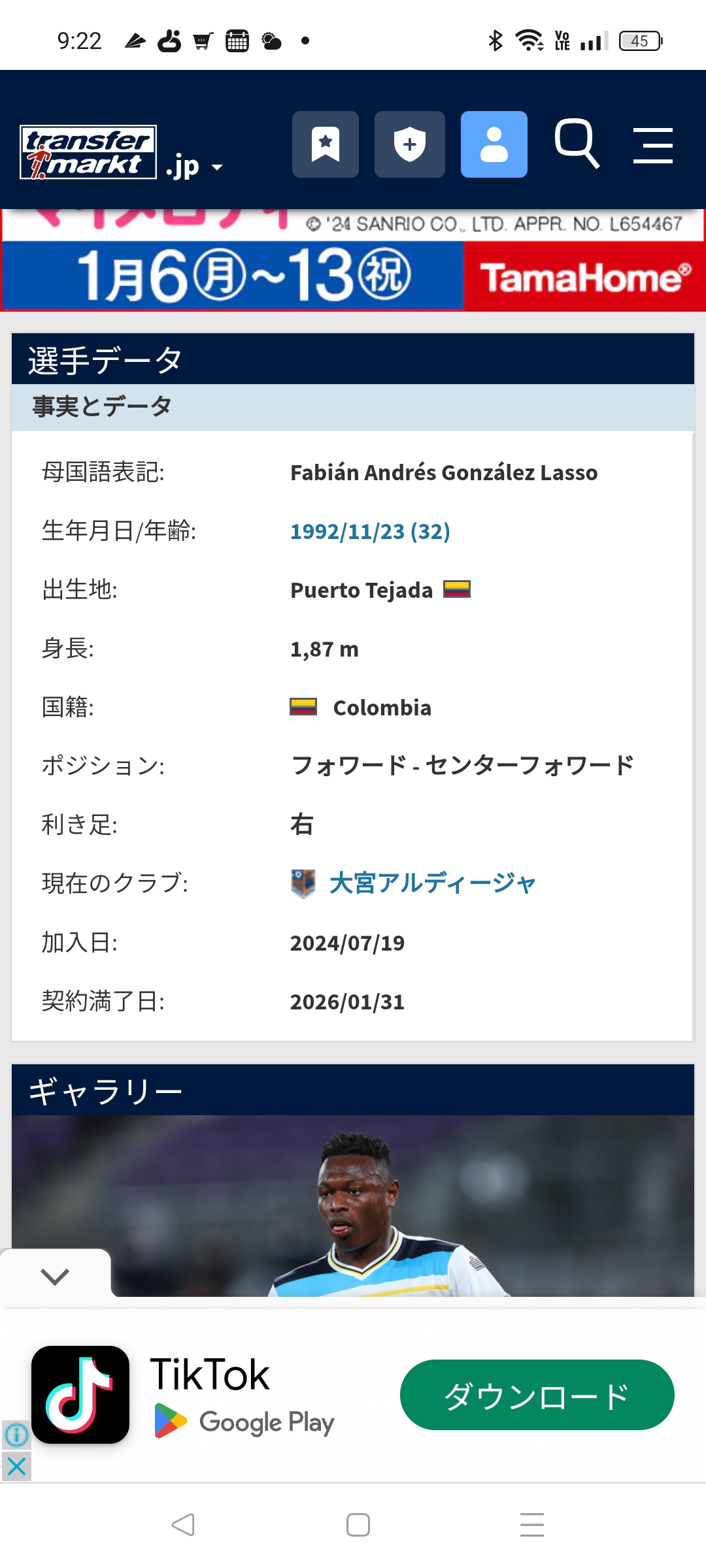
Task: Tap the TikTok ダウンロード button
Action: tap(537, 1395)
